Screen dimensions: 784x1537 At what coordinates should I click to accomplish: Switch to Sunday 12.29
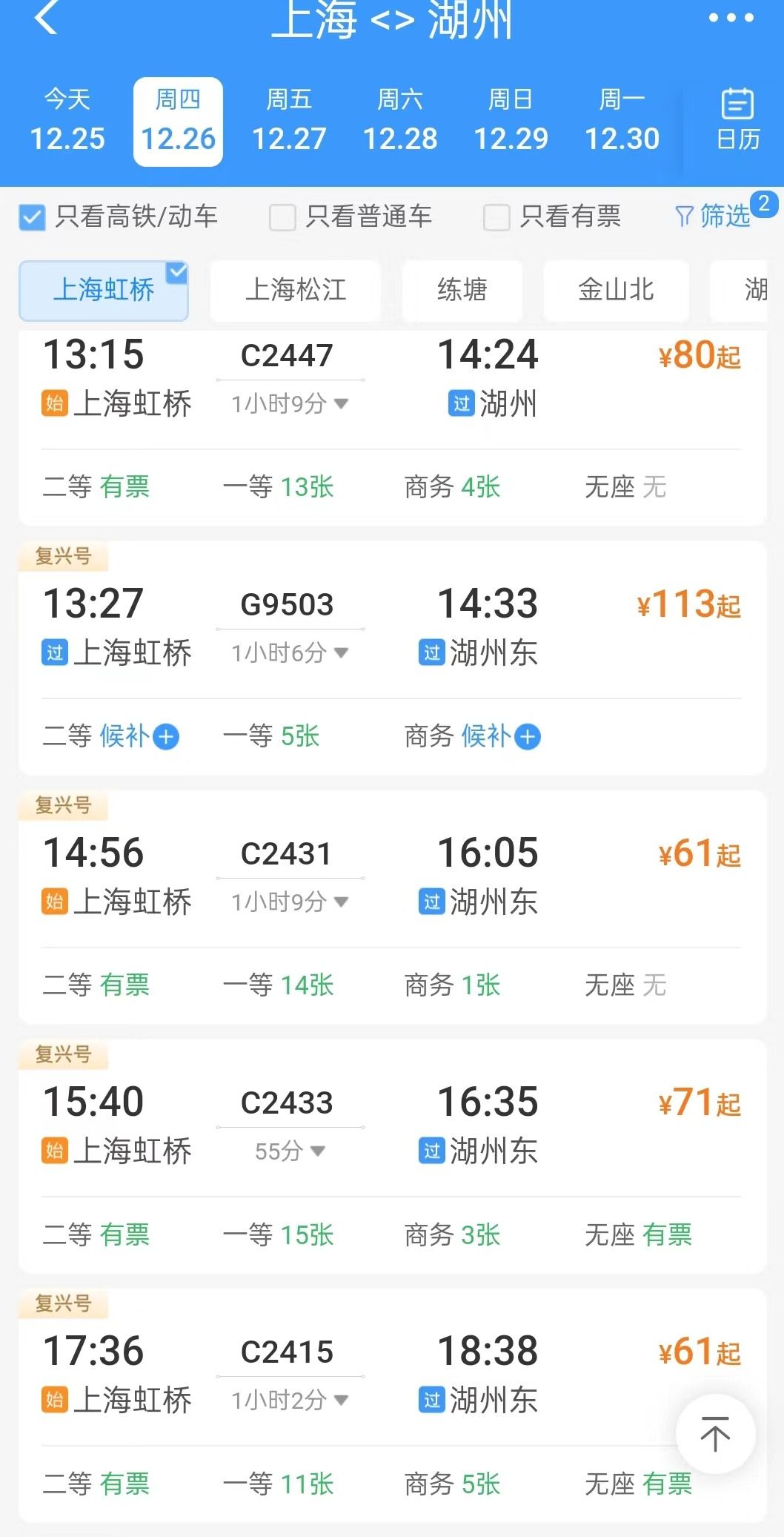pyautogui.click(x=511, y=122)
